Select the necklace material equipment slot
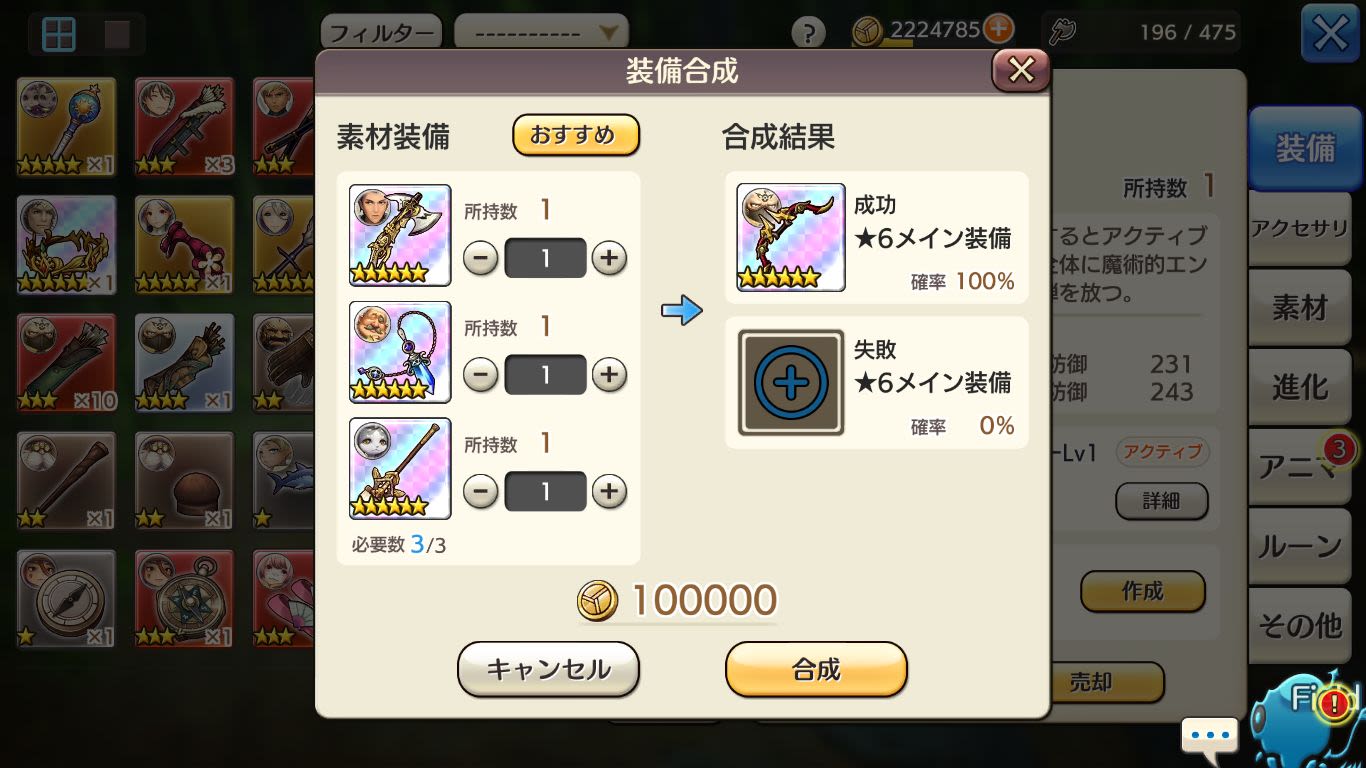The image size is (1366, 768). 400,352
